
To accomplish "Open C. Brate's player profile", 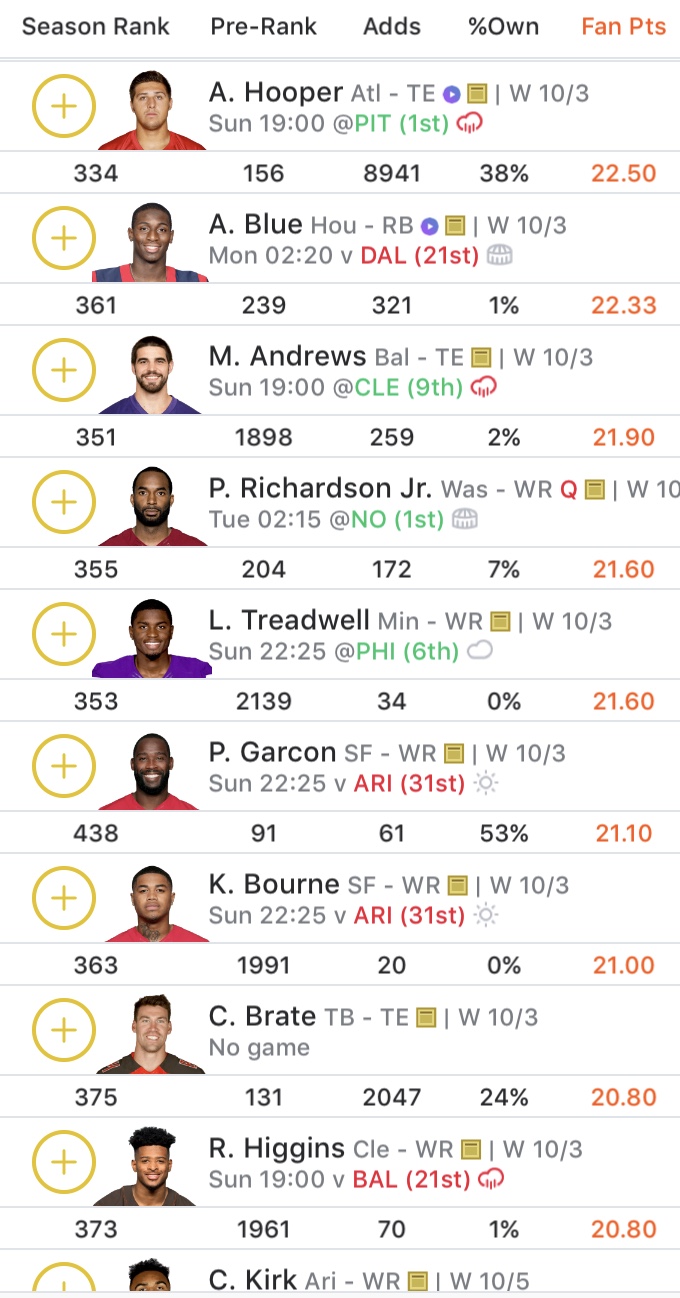I will click(x=262, y=1017).
